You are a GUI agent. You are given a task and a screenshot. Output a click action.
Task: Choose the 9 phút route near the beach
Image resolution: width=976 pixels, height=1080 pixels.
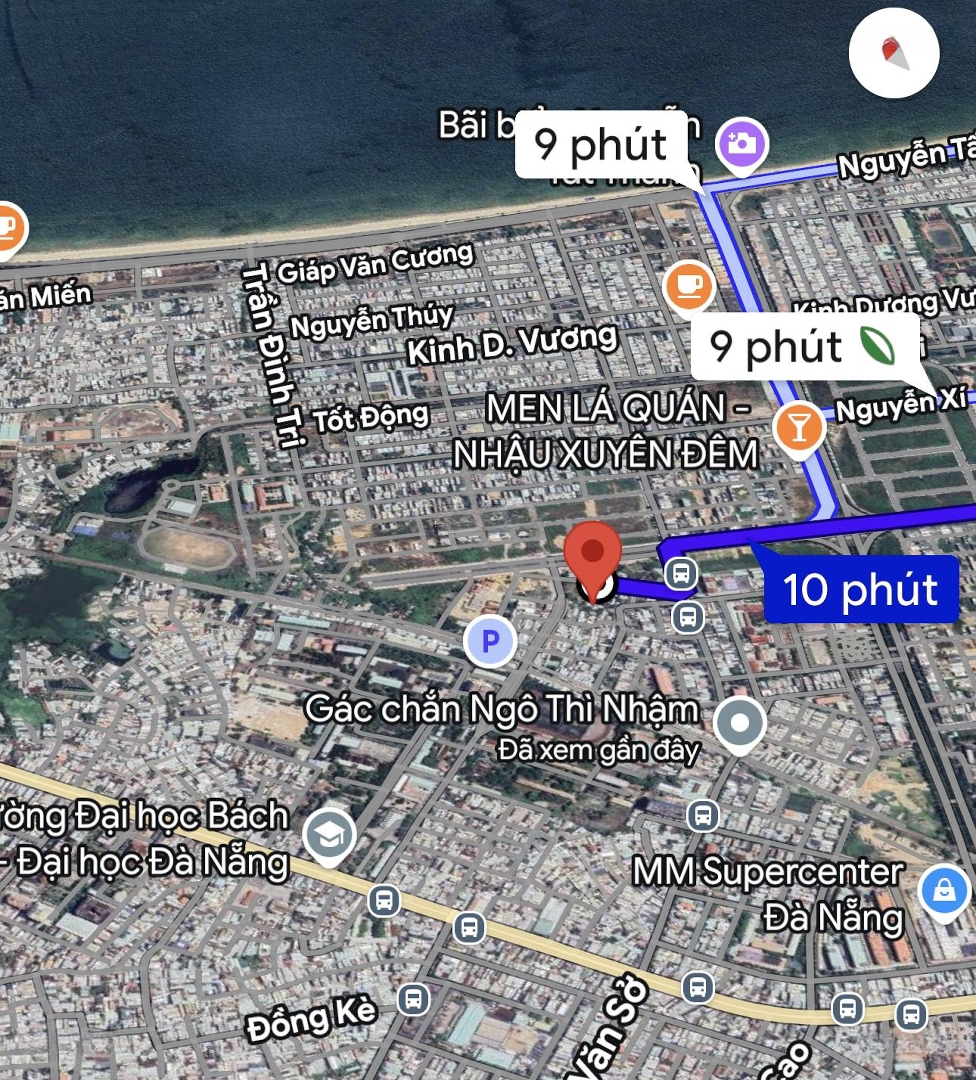click(x=601, y=145)
